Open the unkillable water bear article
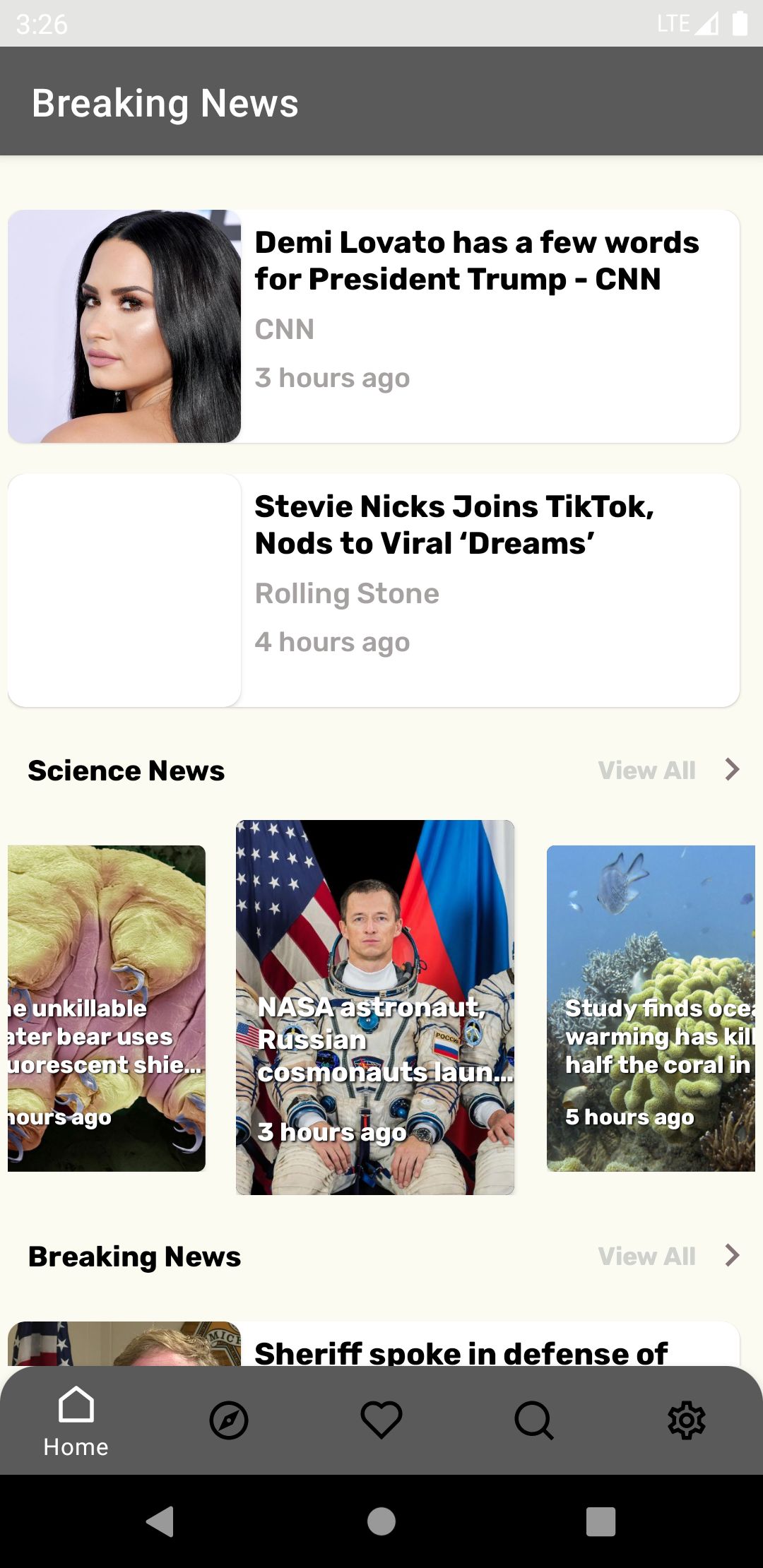This screenshot has width=763, height=1568. point(106,1009)
